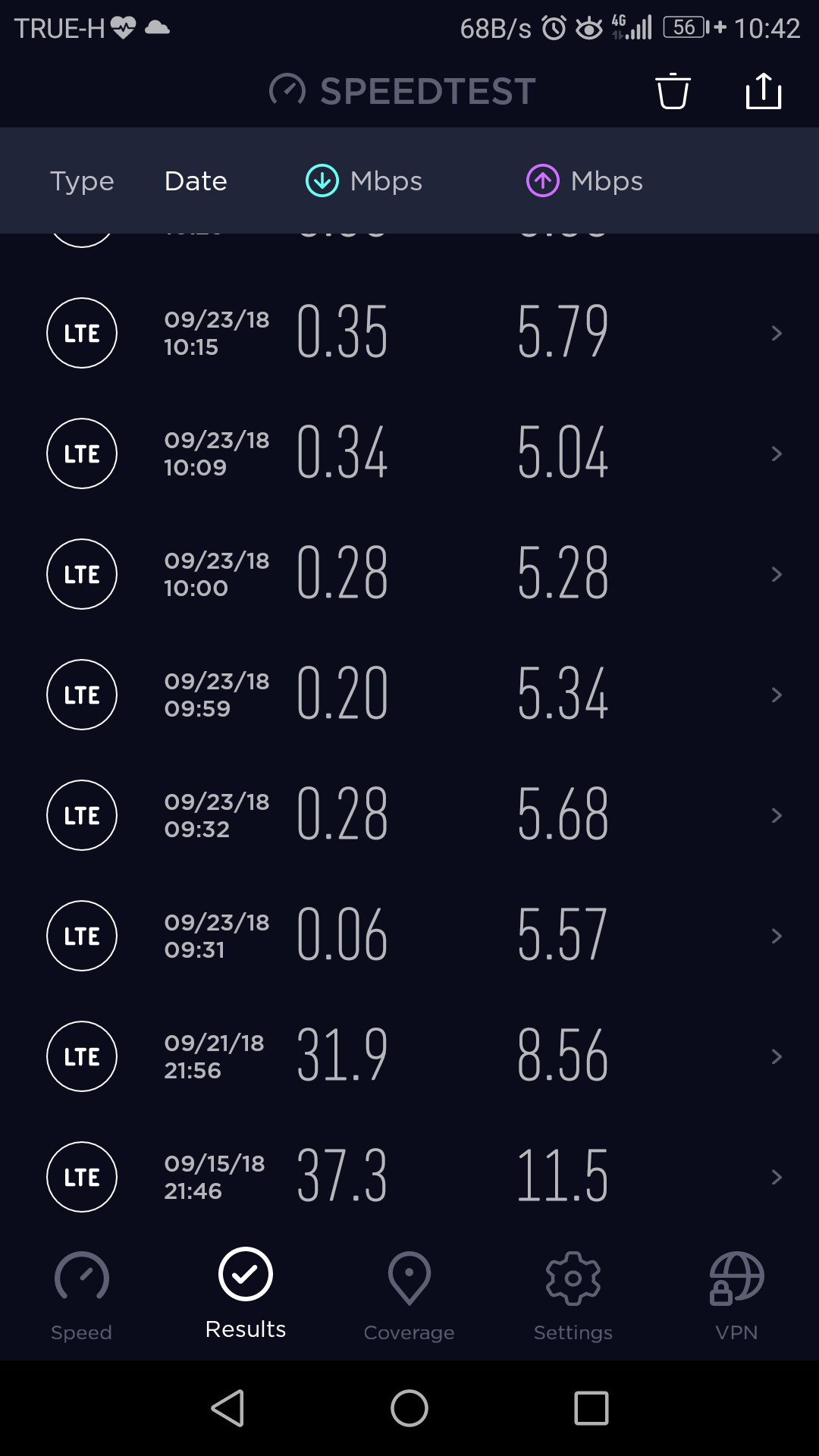Open the 09/23/18 10:09 test result
819x1456 pixels.
pos(409,453)
